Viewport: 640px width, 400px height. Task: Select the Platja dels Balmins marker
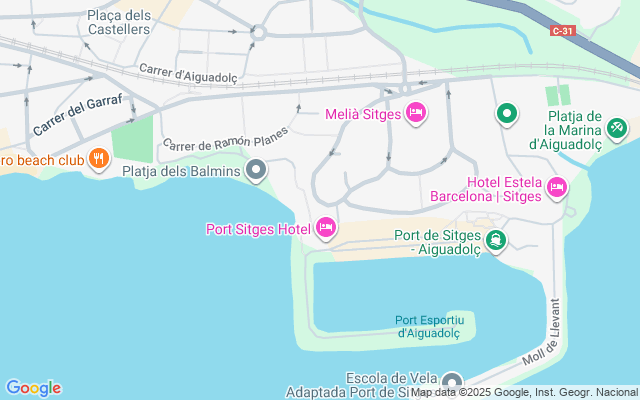(257, 171)
